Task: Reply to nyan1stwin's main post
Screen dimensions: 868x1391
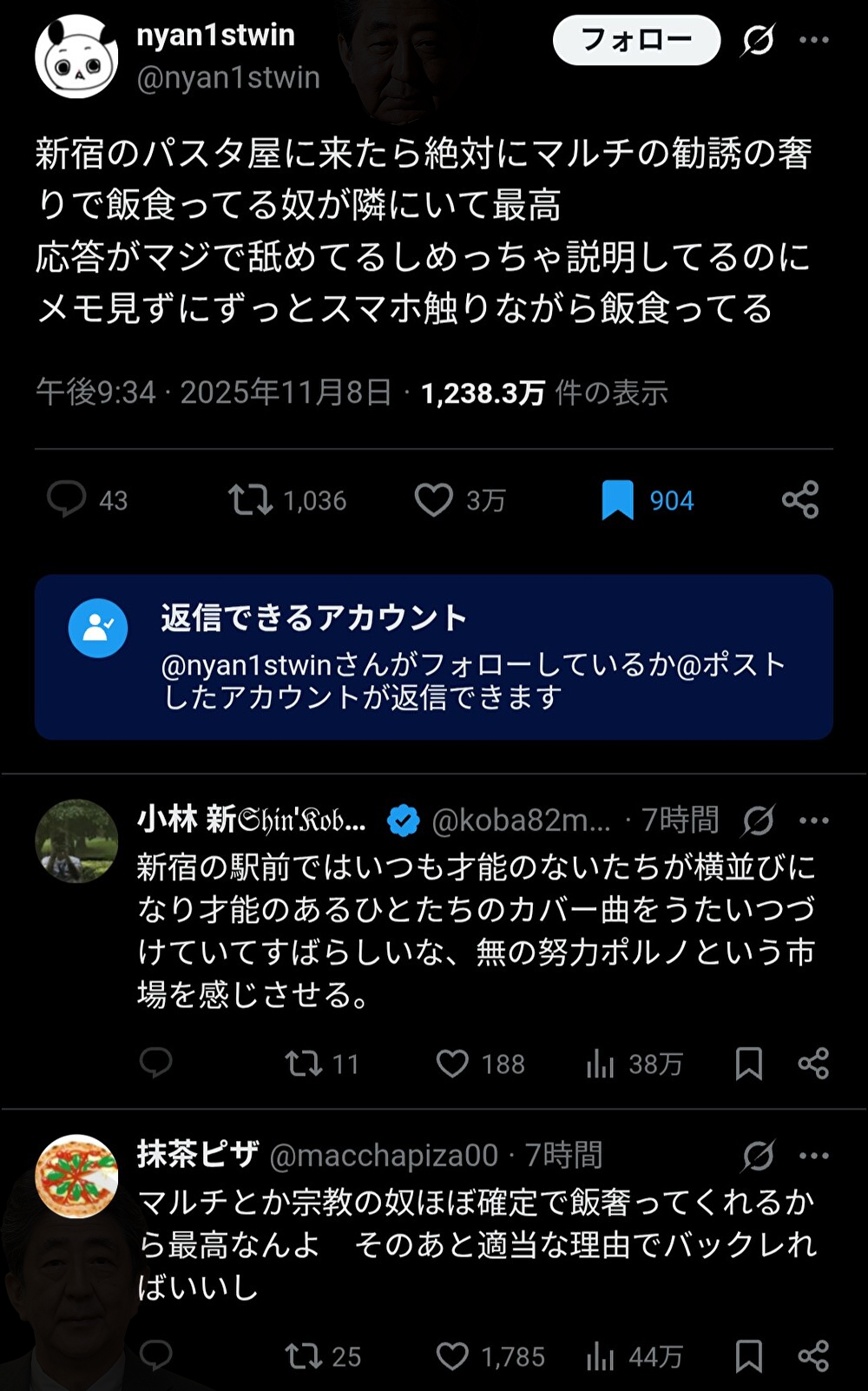Action: pyautogui.click(x=66, y=499)
